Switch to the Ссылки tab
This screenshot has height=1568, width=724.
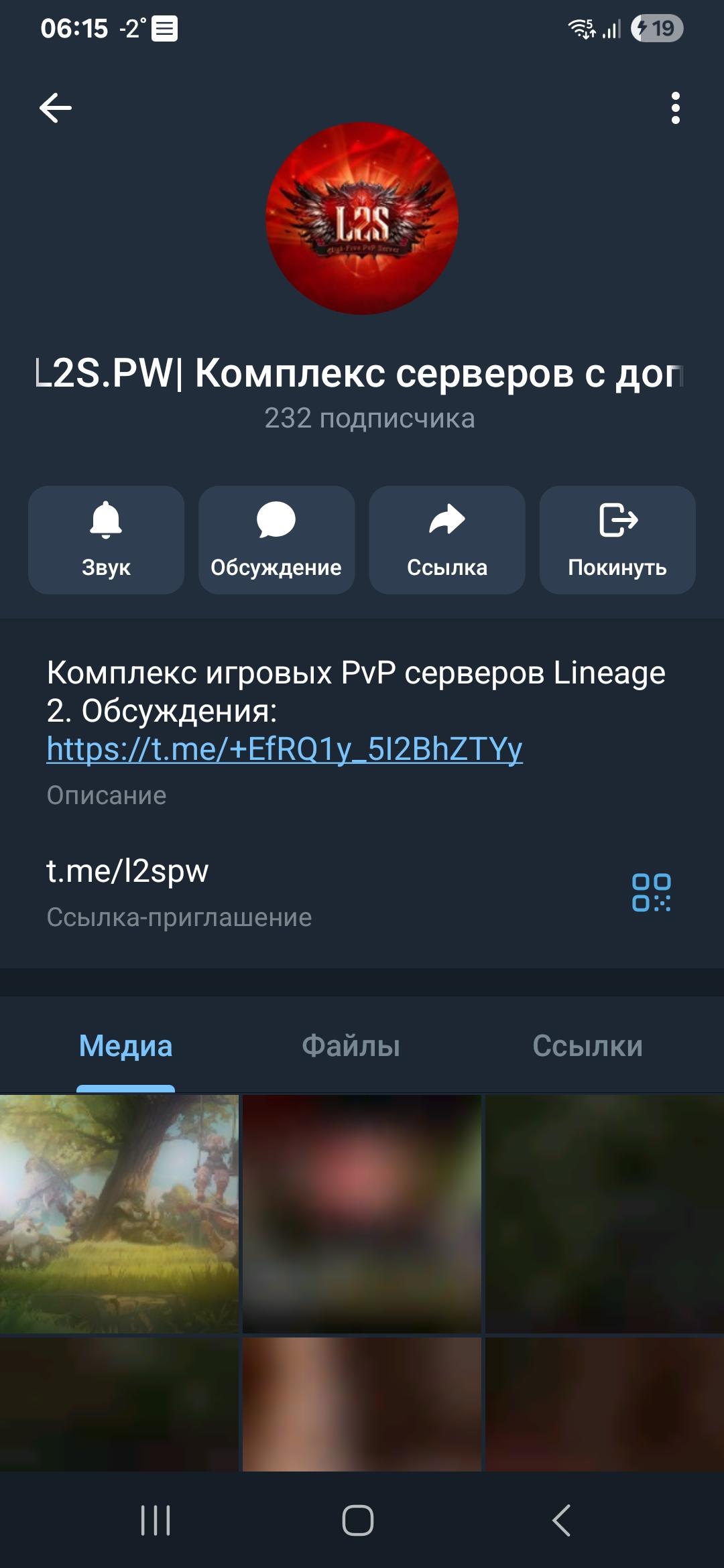587,1046
